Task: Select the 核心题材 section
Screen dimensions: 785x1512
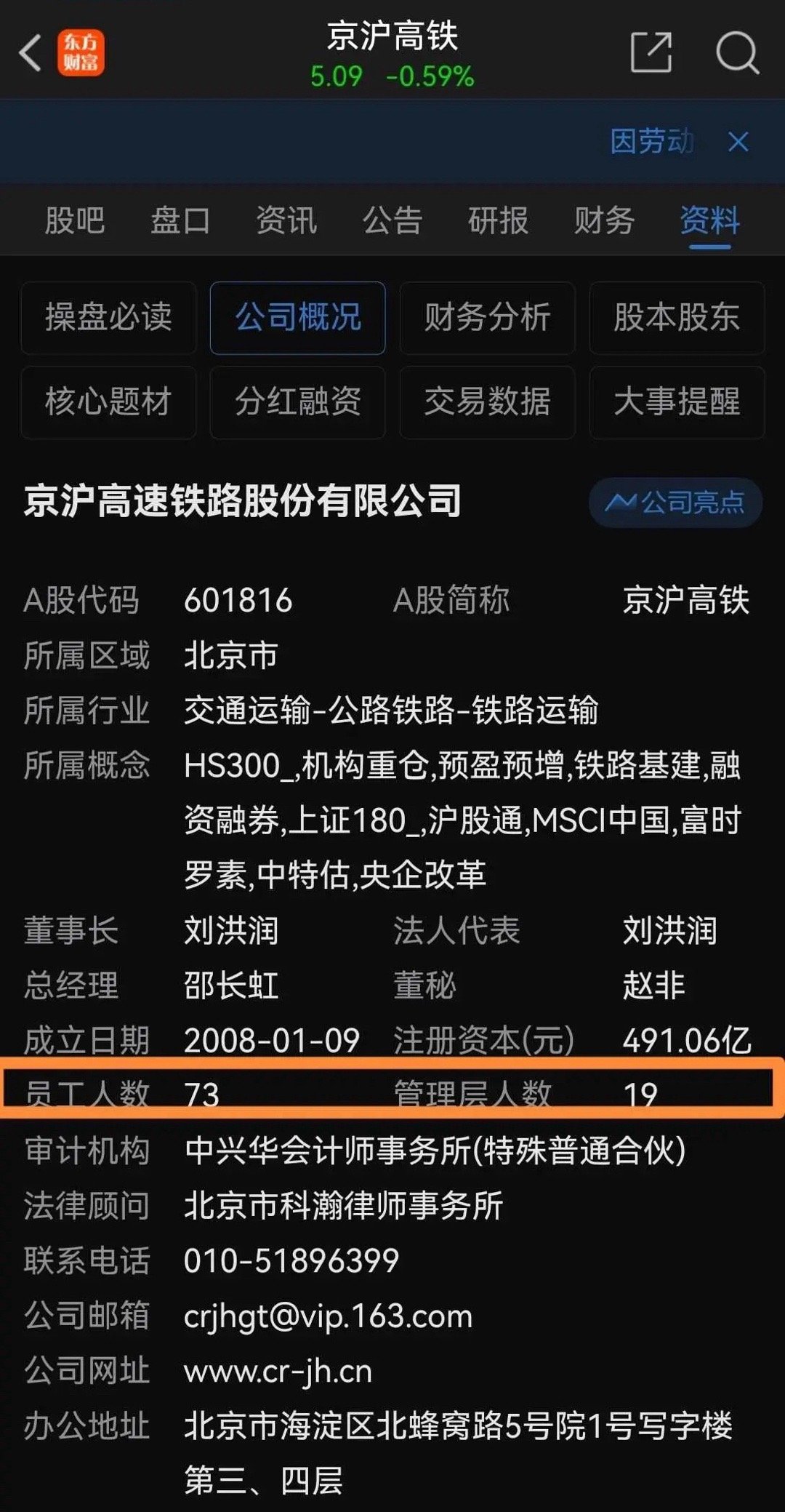Action: [109, 402]
